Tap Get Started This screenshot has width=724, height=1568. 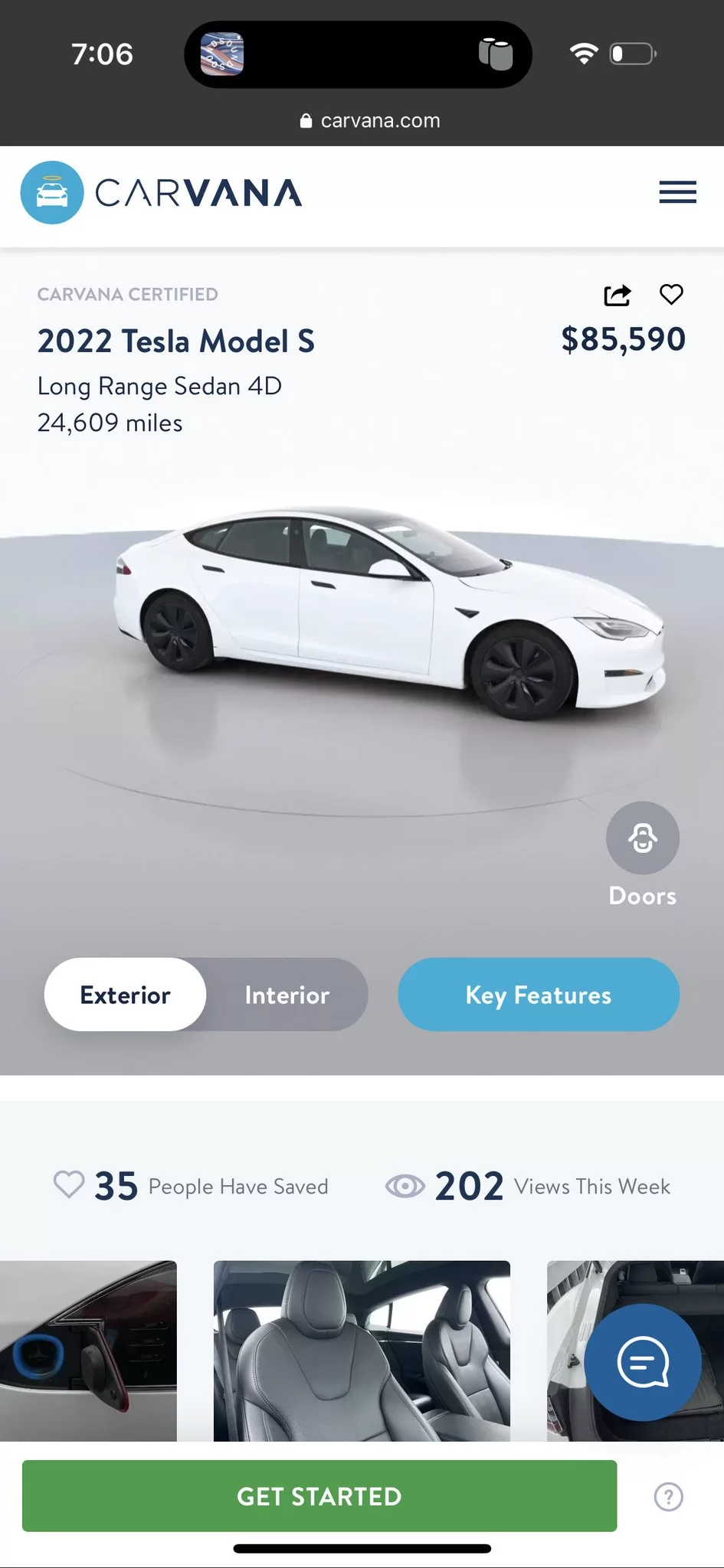coord(319,1496)
